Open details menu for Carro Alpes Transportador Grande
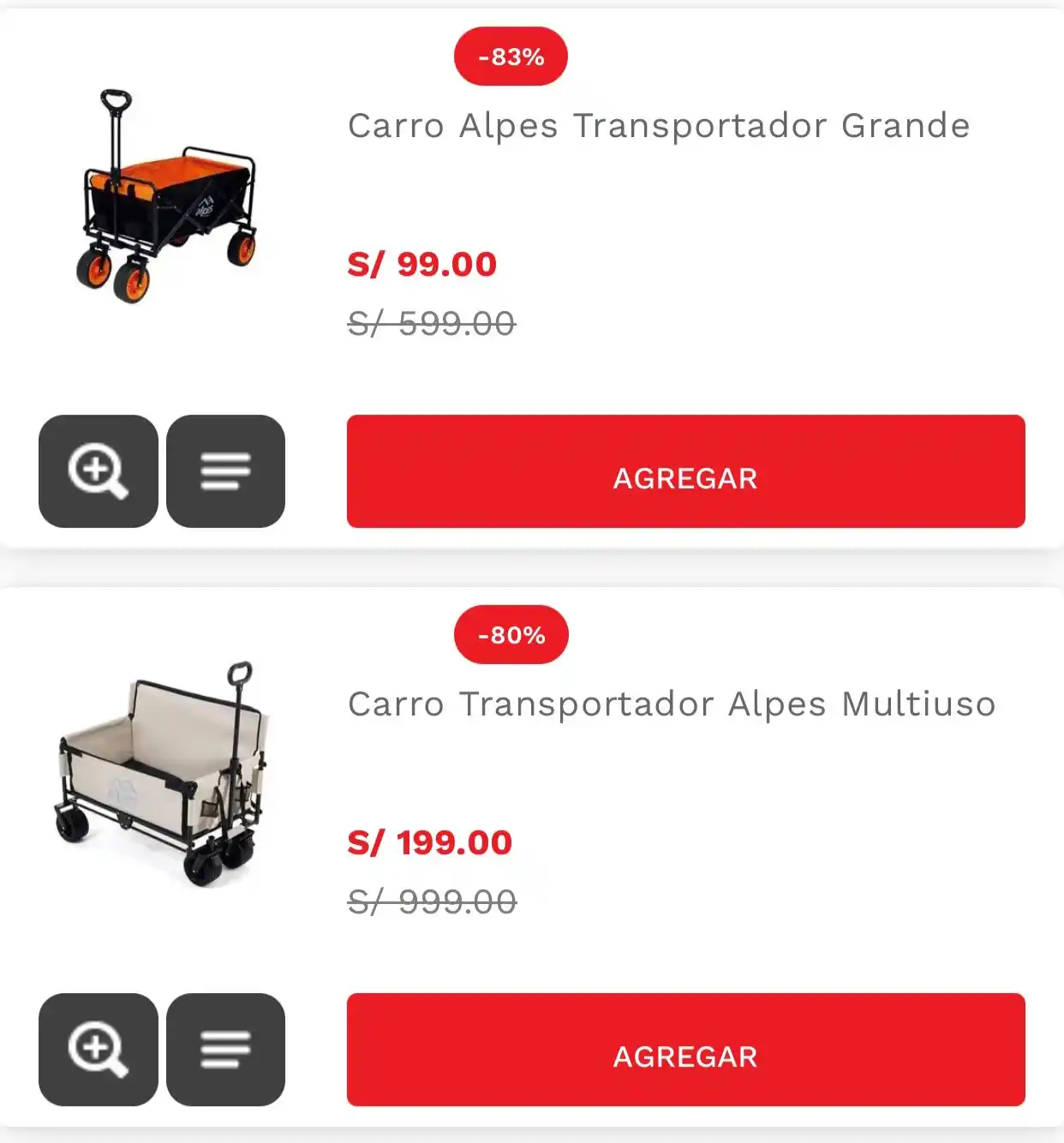 [x=225, y=471]
